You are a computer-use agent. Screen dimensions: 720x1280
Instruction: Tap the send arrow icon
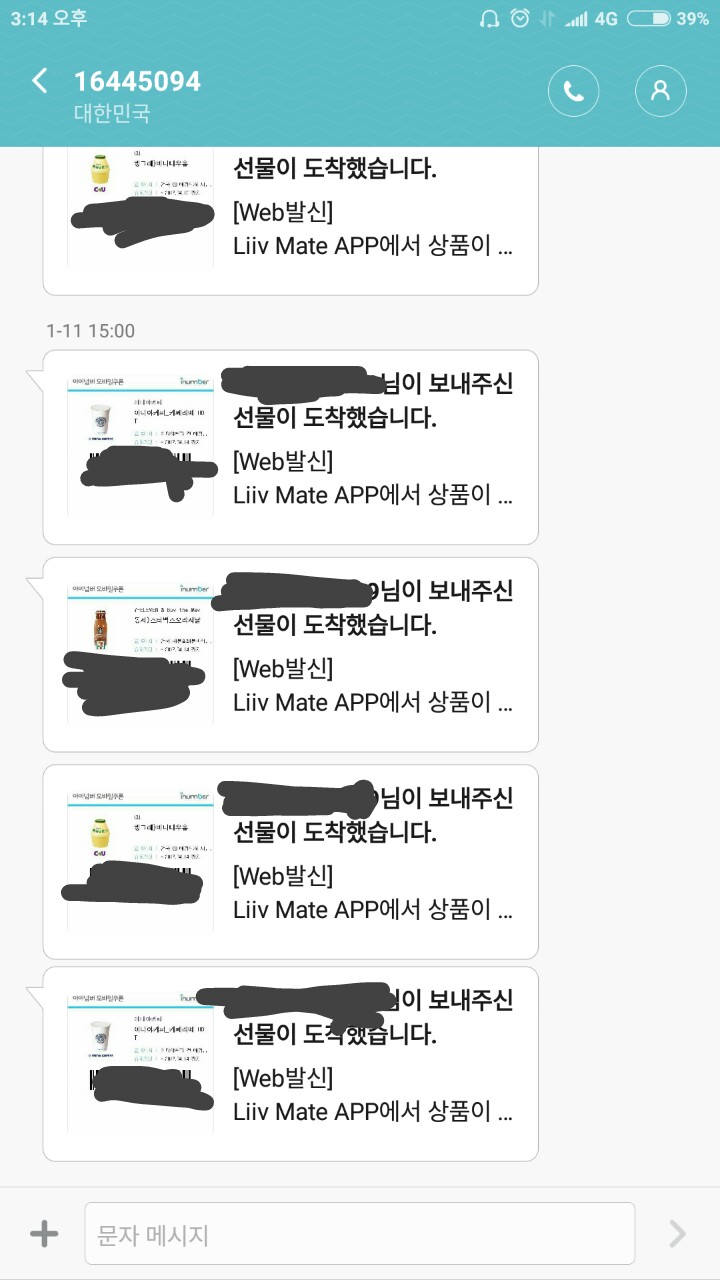[x=678, y=1234]
